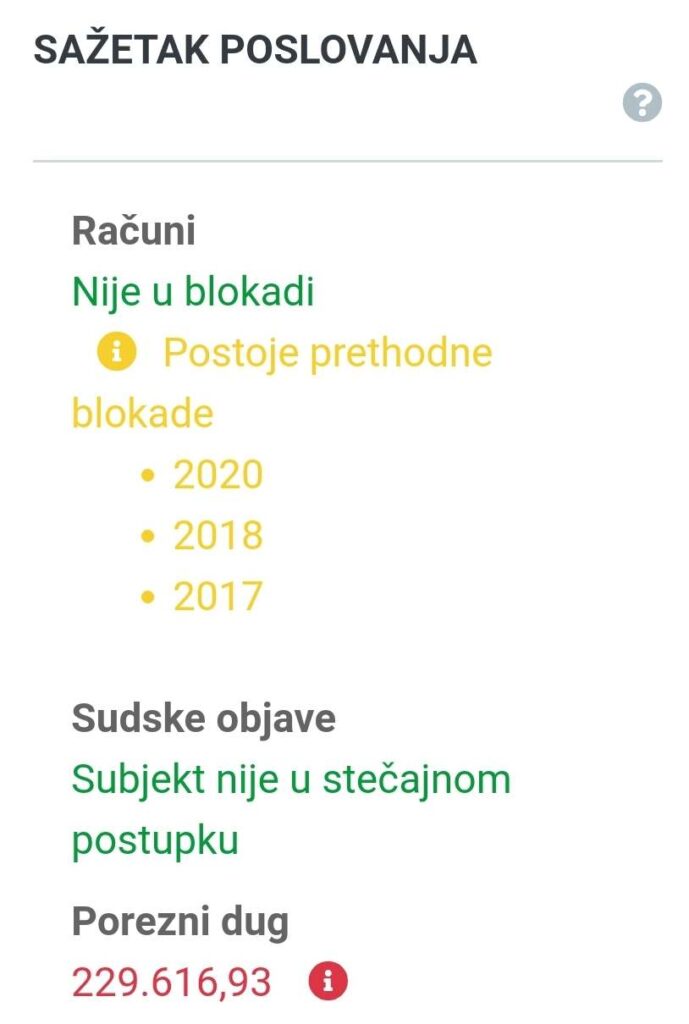689x1024 pixels.
Task: Open the help question mark icon
Action: click(x=642, y=103)
